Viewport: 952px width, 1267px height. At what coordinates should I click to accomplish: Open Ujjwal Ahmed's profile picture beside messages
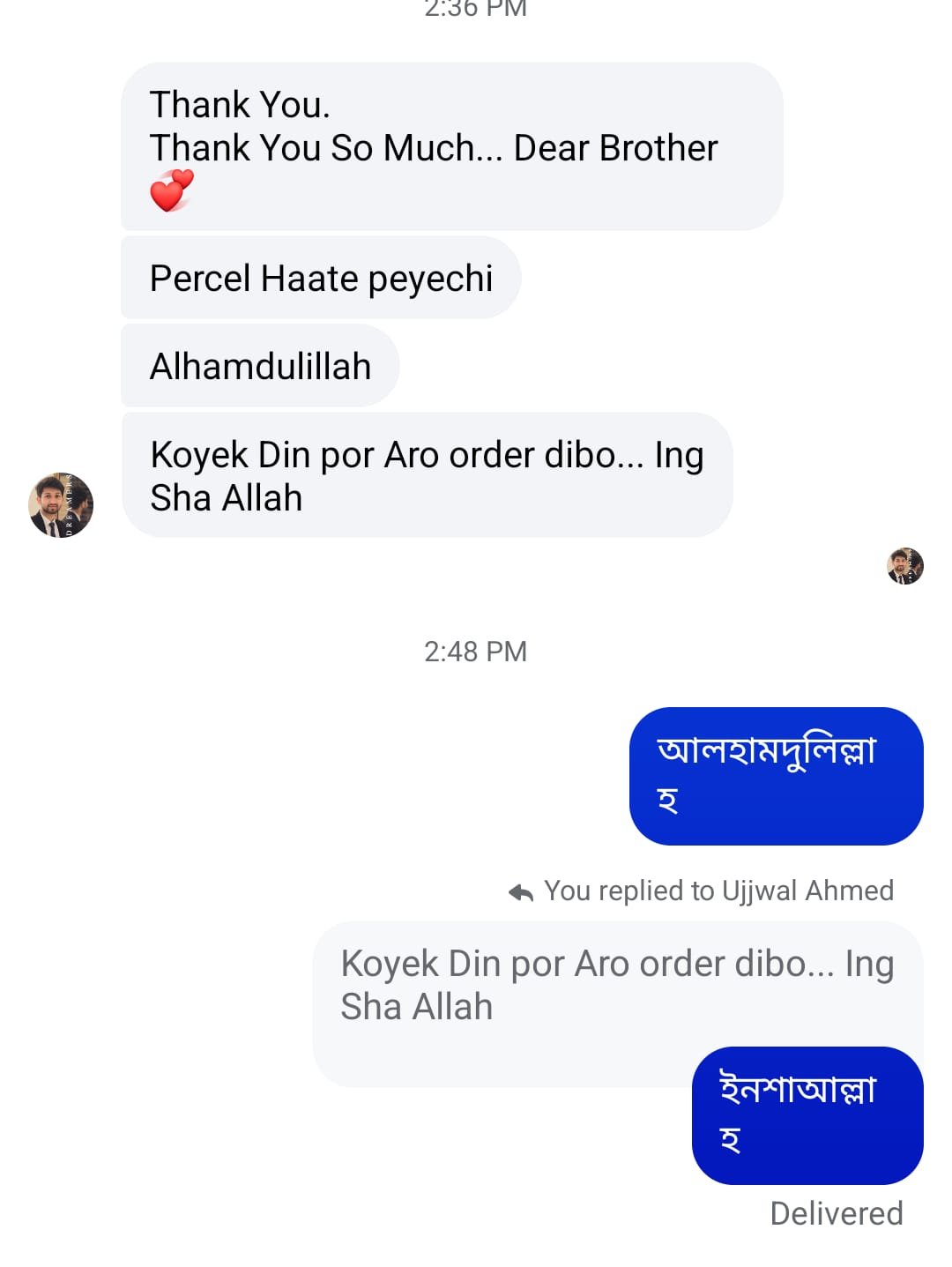61,504
